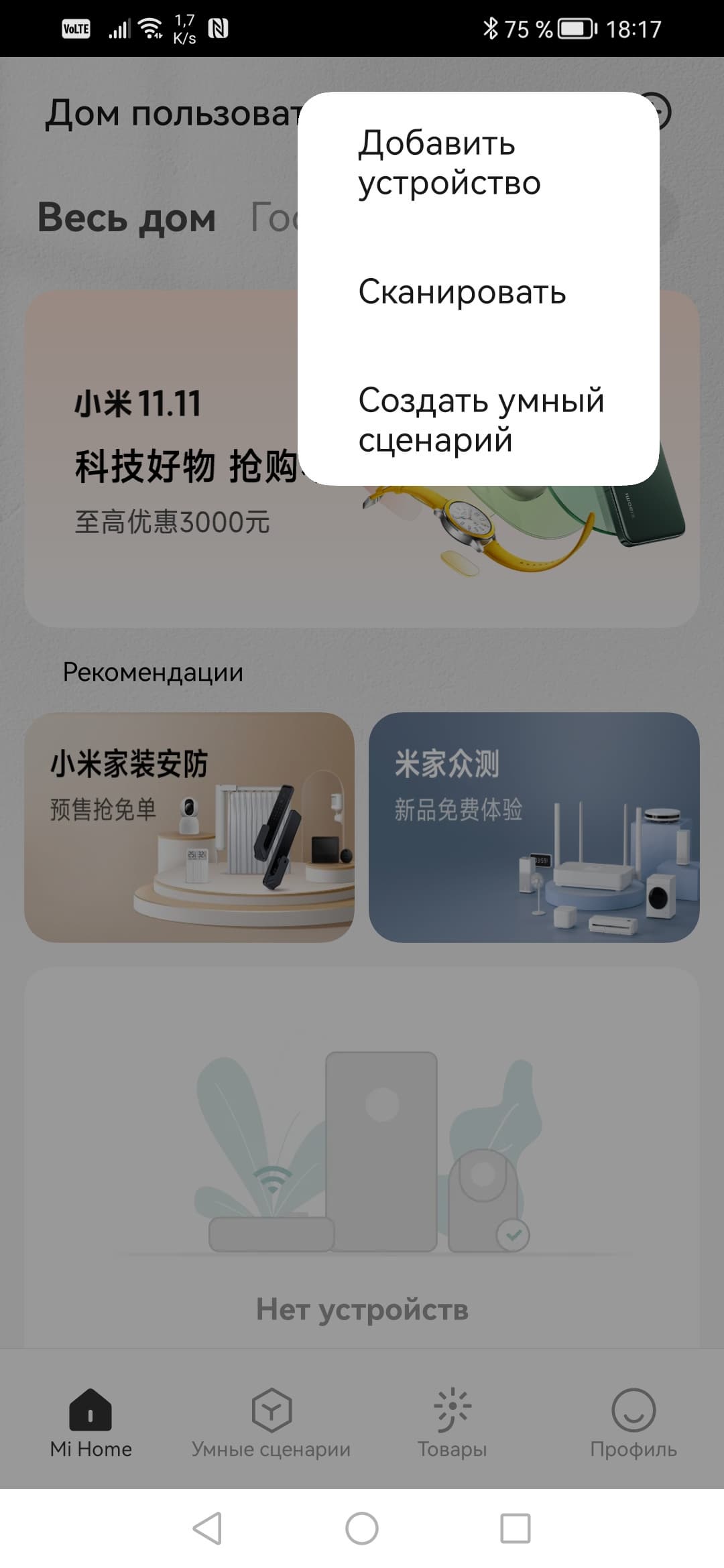Viewport: 724px width, 1568px height.
Task: Open the 米家众测 recommendation card
Action: [x=534, y=827]
